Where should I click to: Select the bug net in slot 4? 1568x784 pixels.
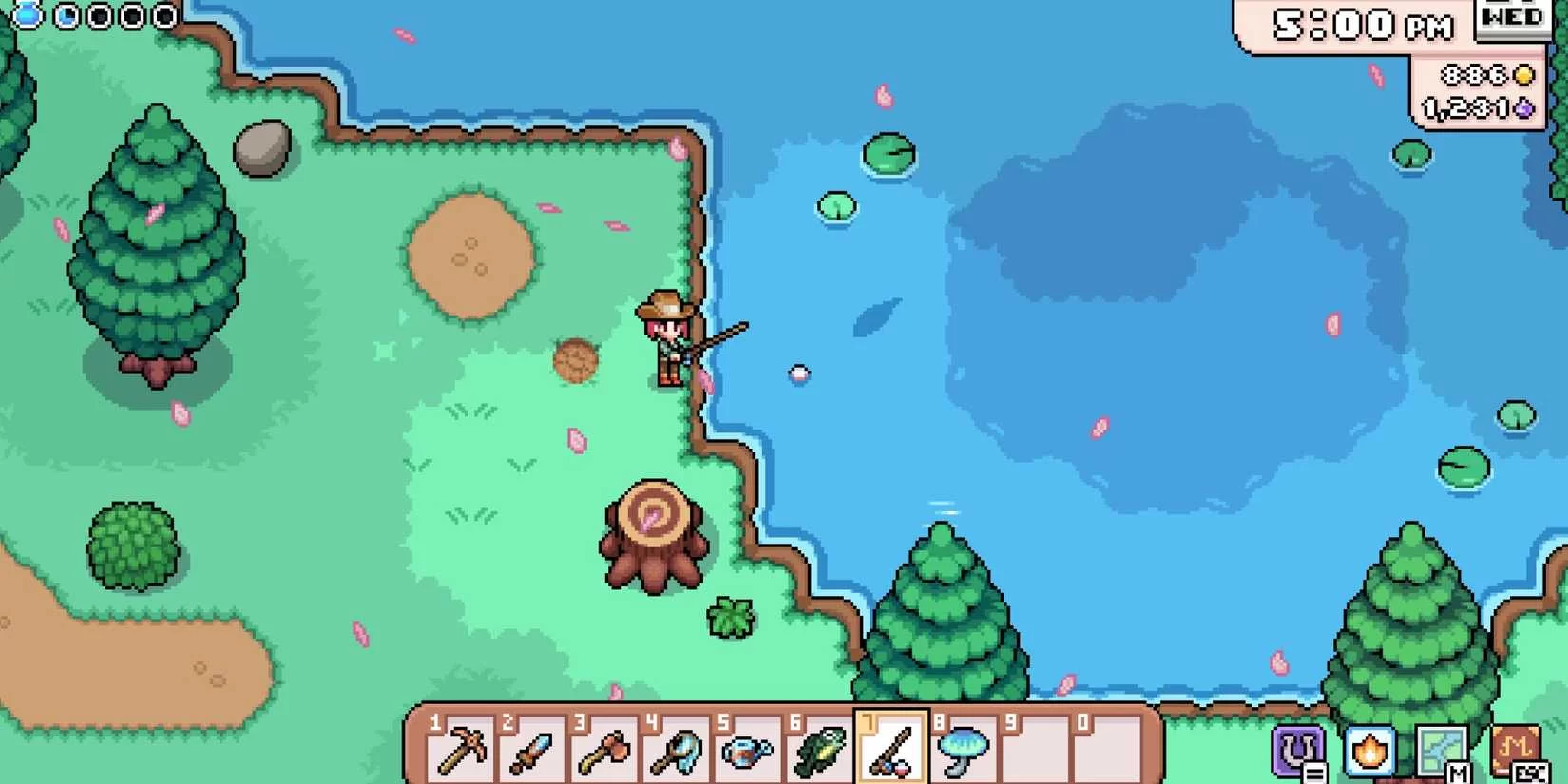(x=676, y=750)
